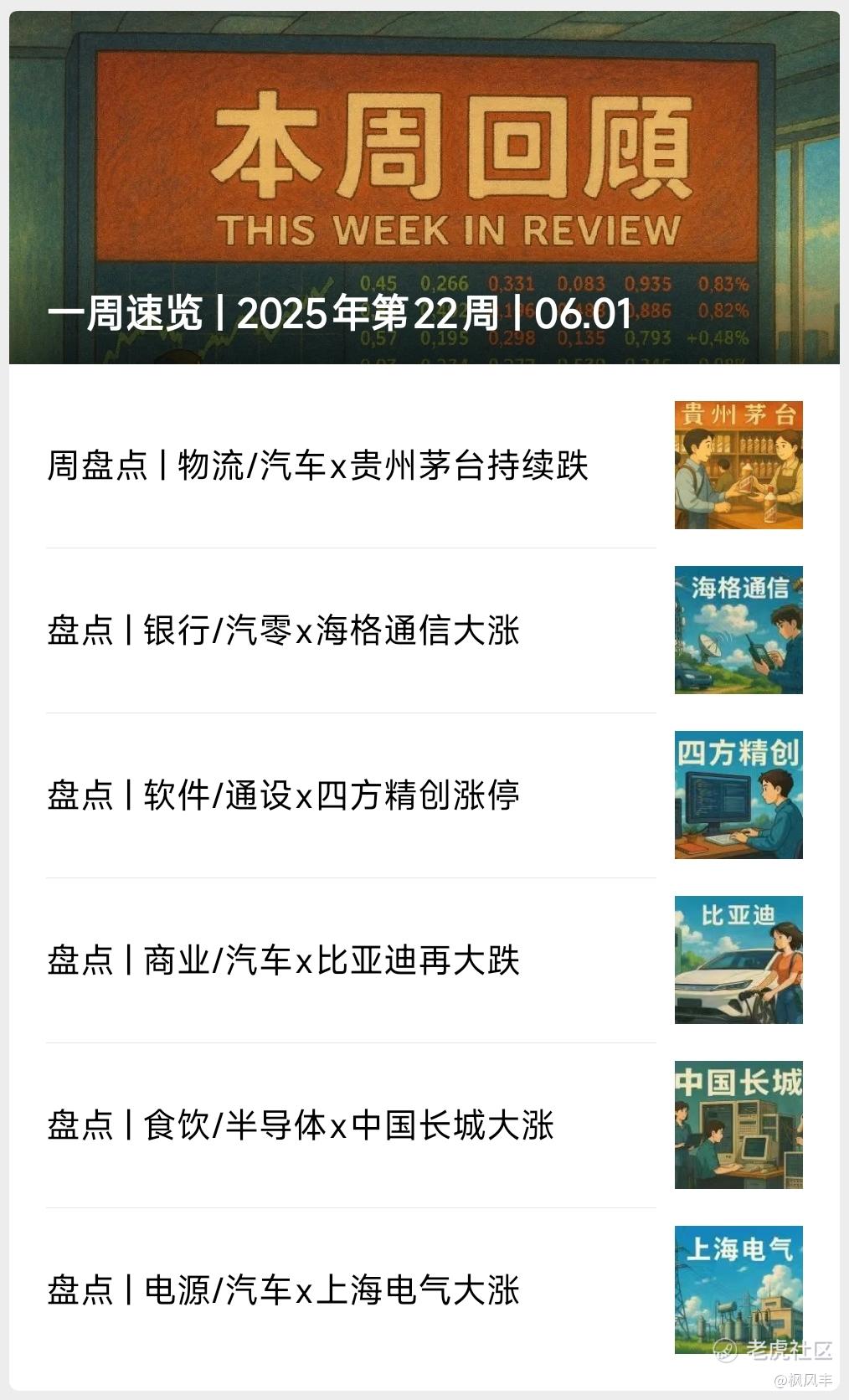
Task: Open 周盘点 物流/汽车x贵州茅台持续跌 article
Action: coord(424,465)
